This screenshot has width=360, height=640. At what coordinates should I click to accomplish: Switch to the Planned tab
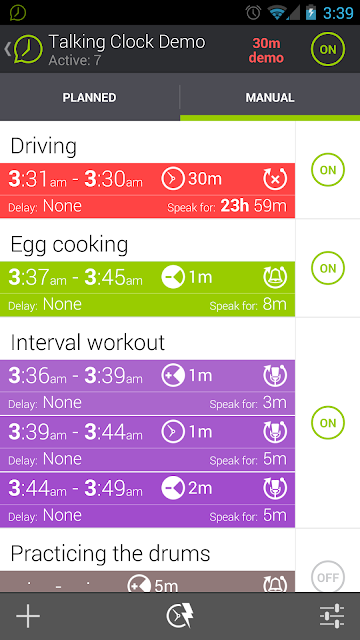[89, 98]
